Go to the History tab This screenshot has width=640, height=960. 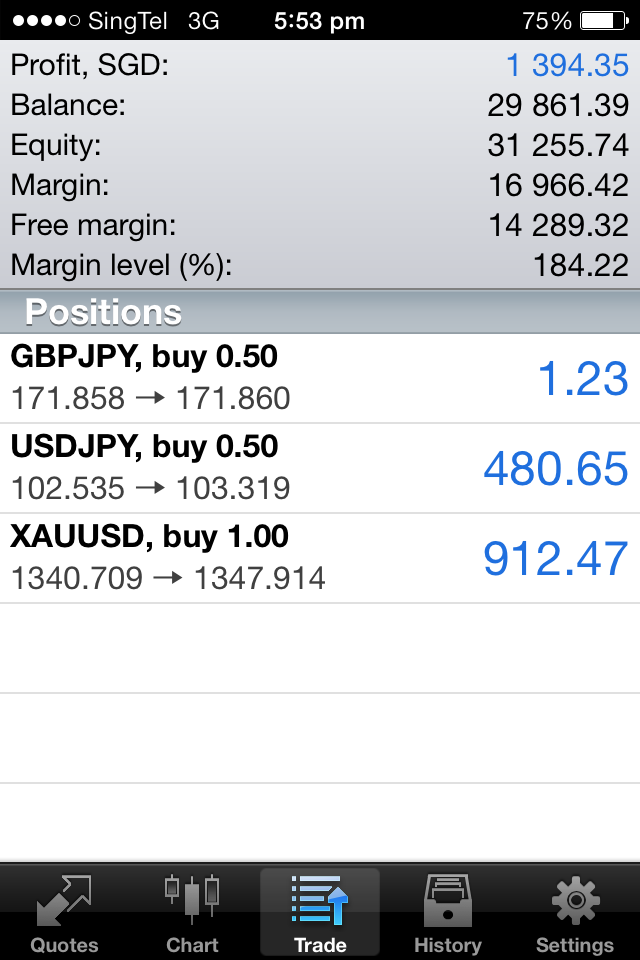point(447,912)
